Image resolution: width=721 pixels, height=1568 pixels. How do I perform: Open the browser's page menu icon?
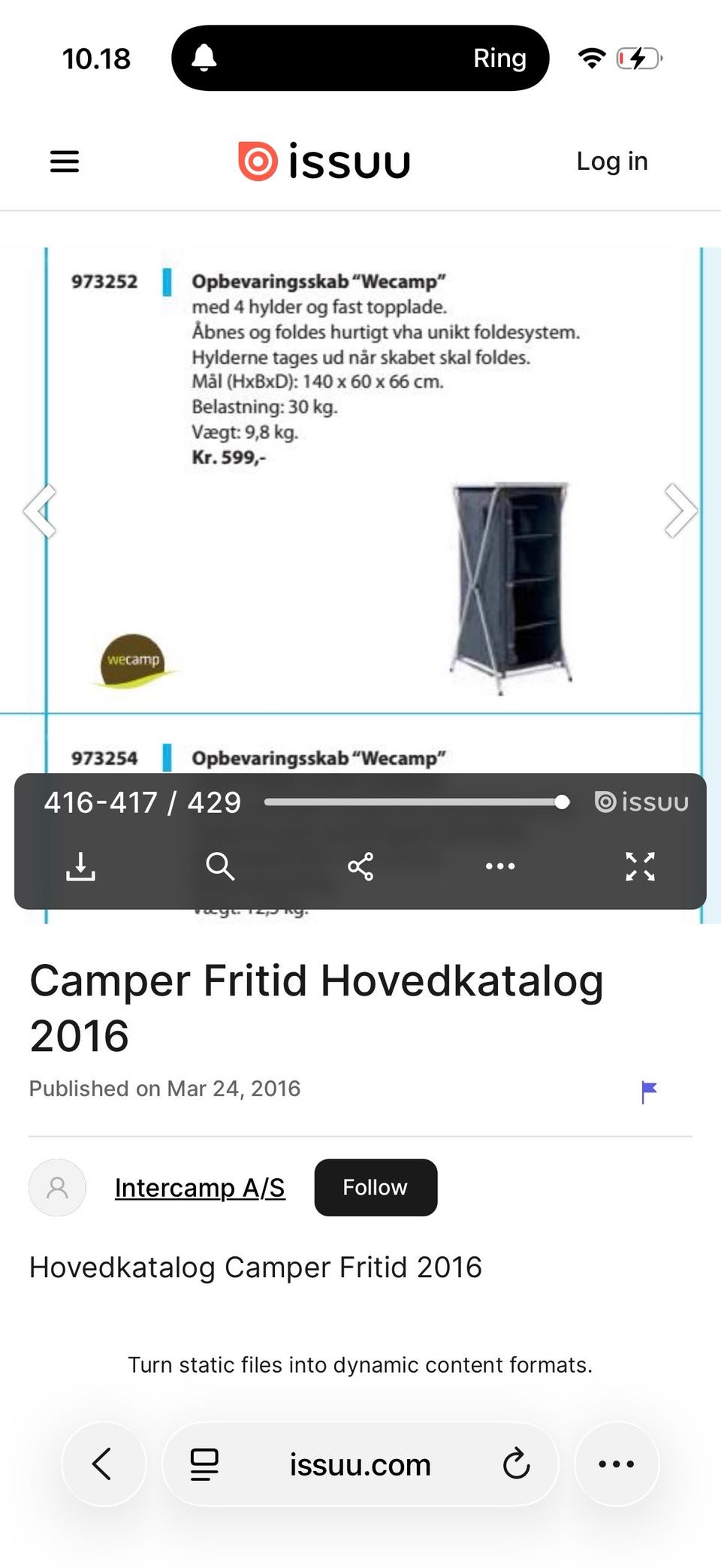[x=204, y=1464]
